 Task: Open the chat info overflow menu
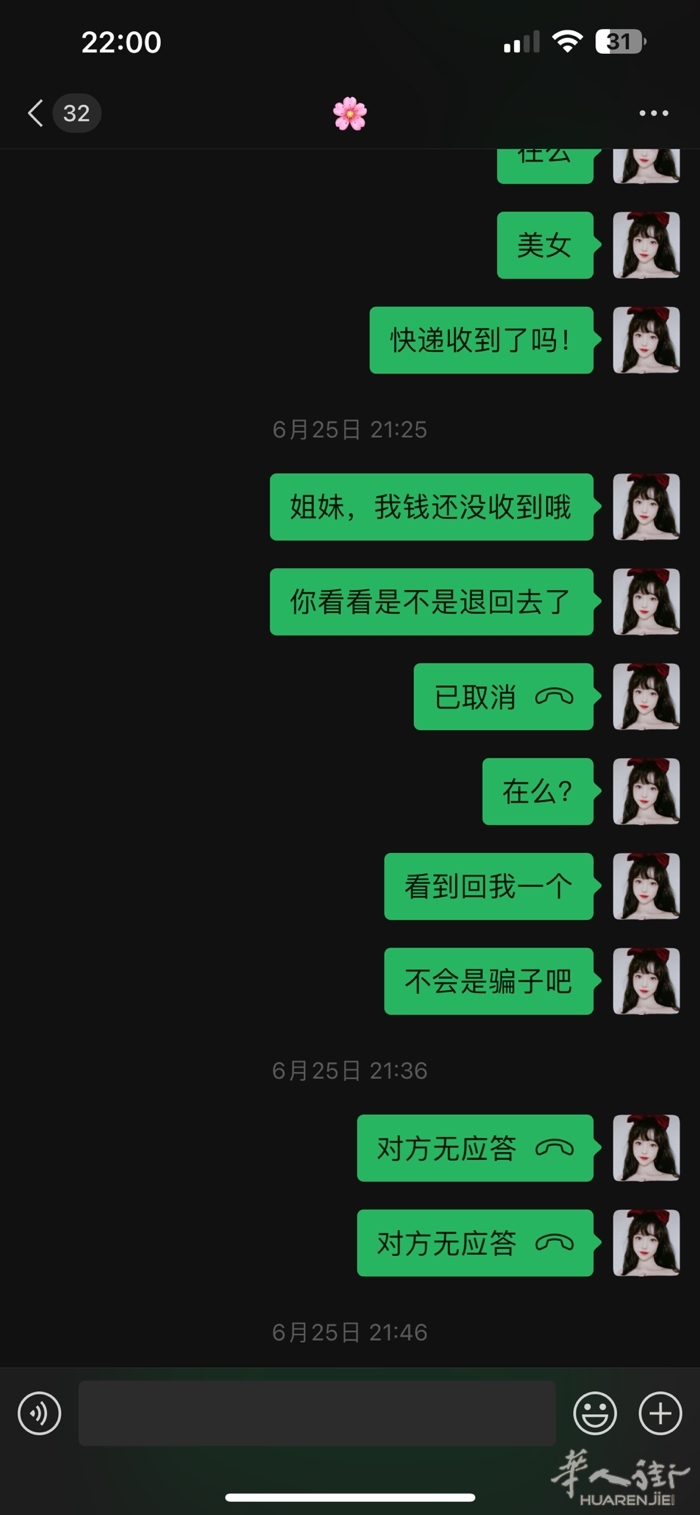point(653,113)
